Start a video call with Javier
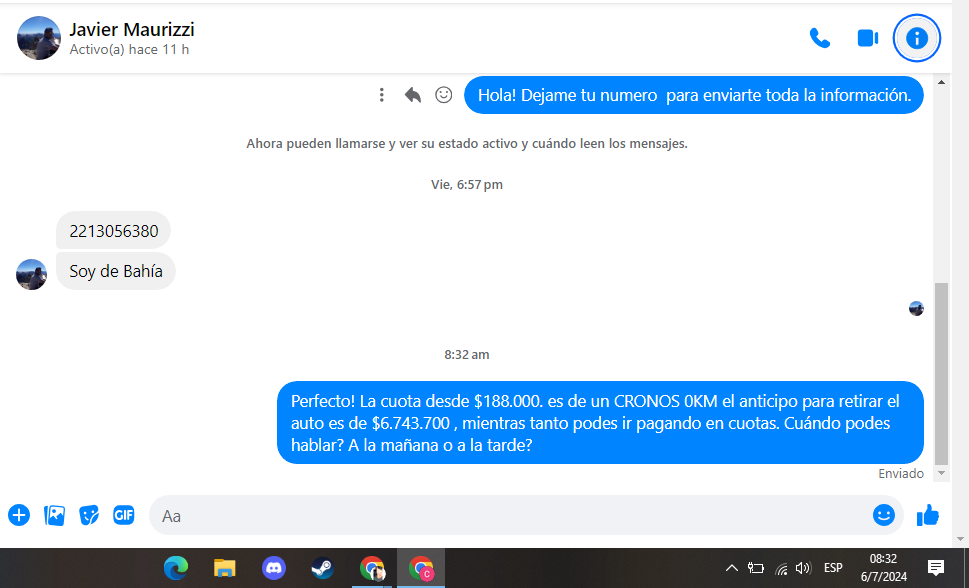Viewport: 969px width, 588px height. click(867, 38)
